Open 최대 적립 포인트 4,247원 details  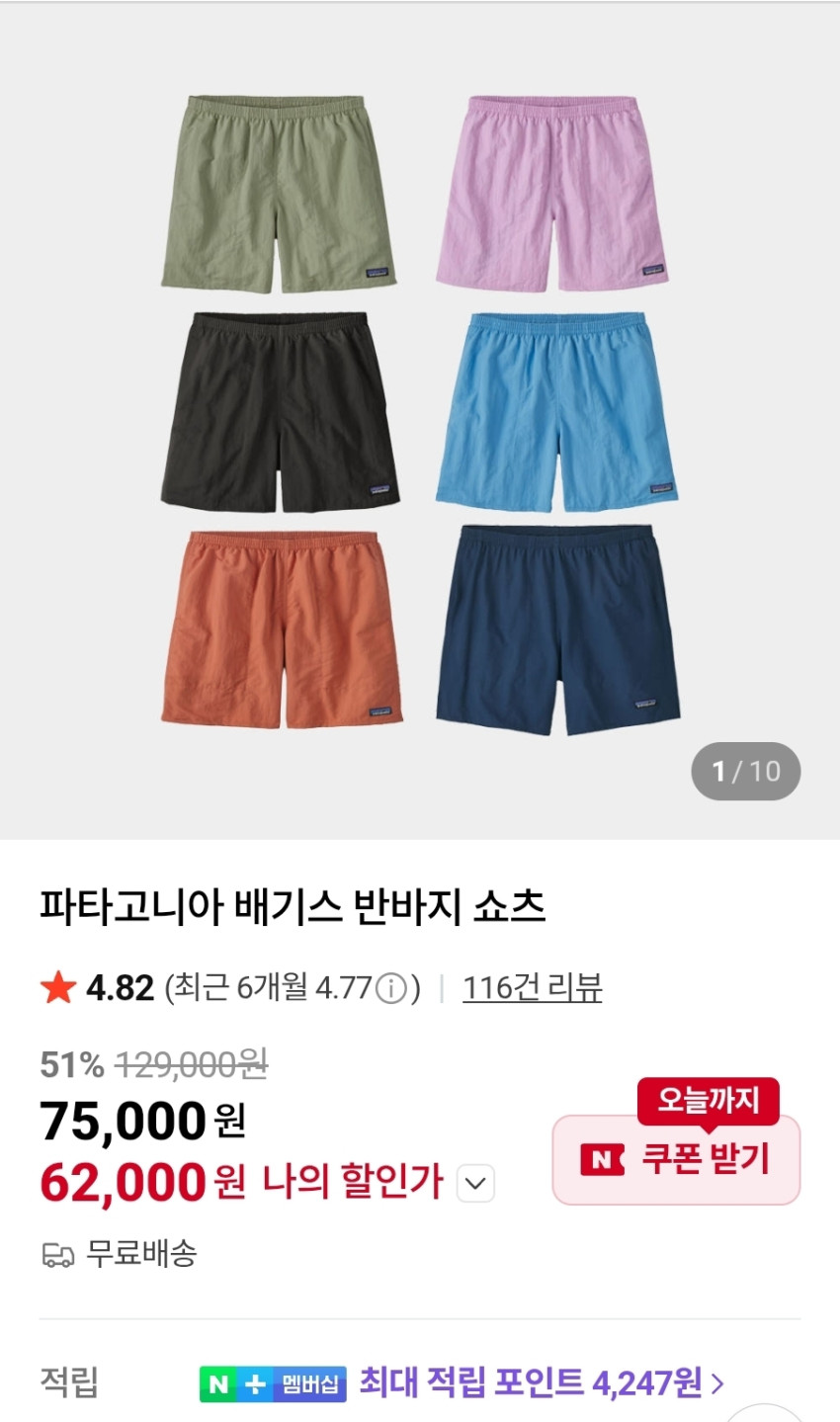541,1382
